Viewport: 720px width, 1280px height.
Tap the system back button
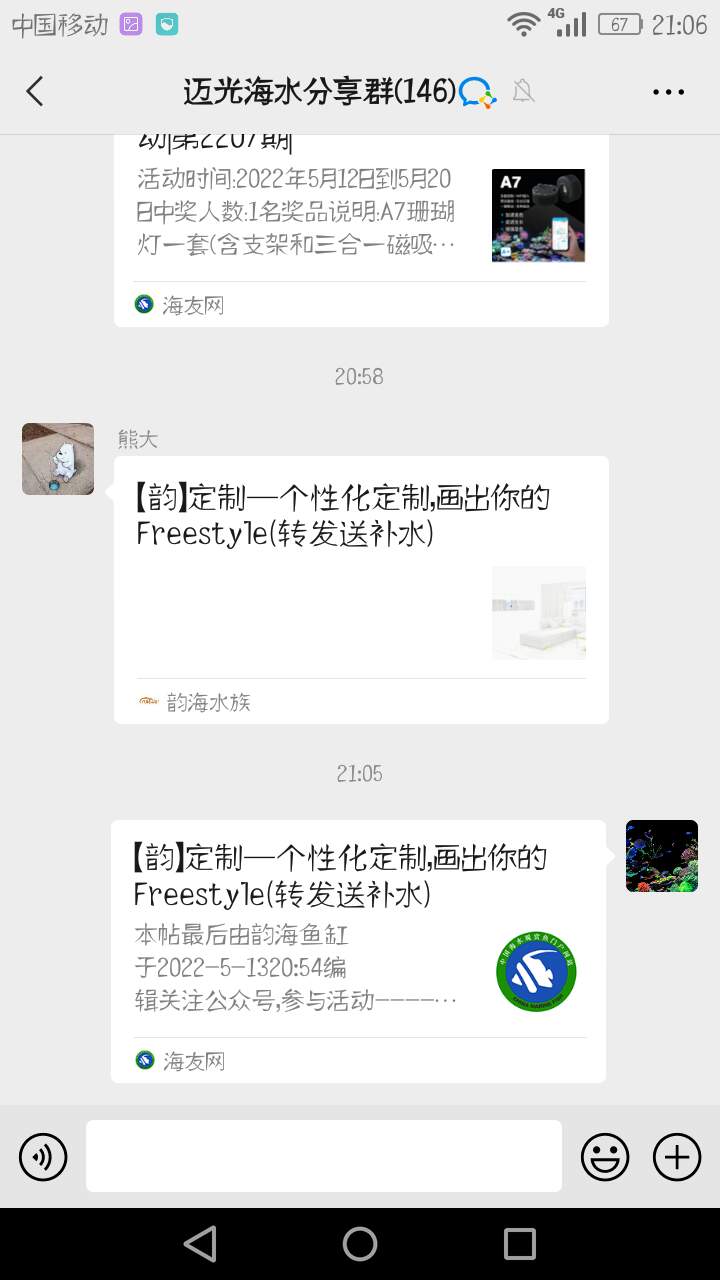pos(200,1244)
